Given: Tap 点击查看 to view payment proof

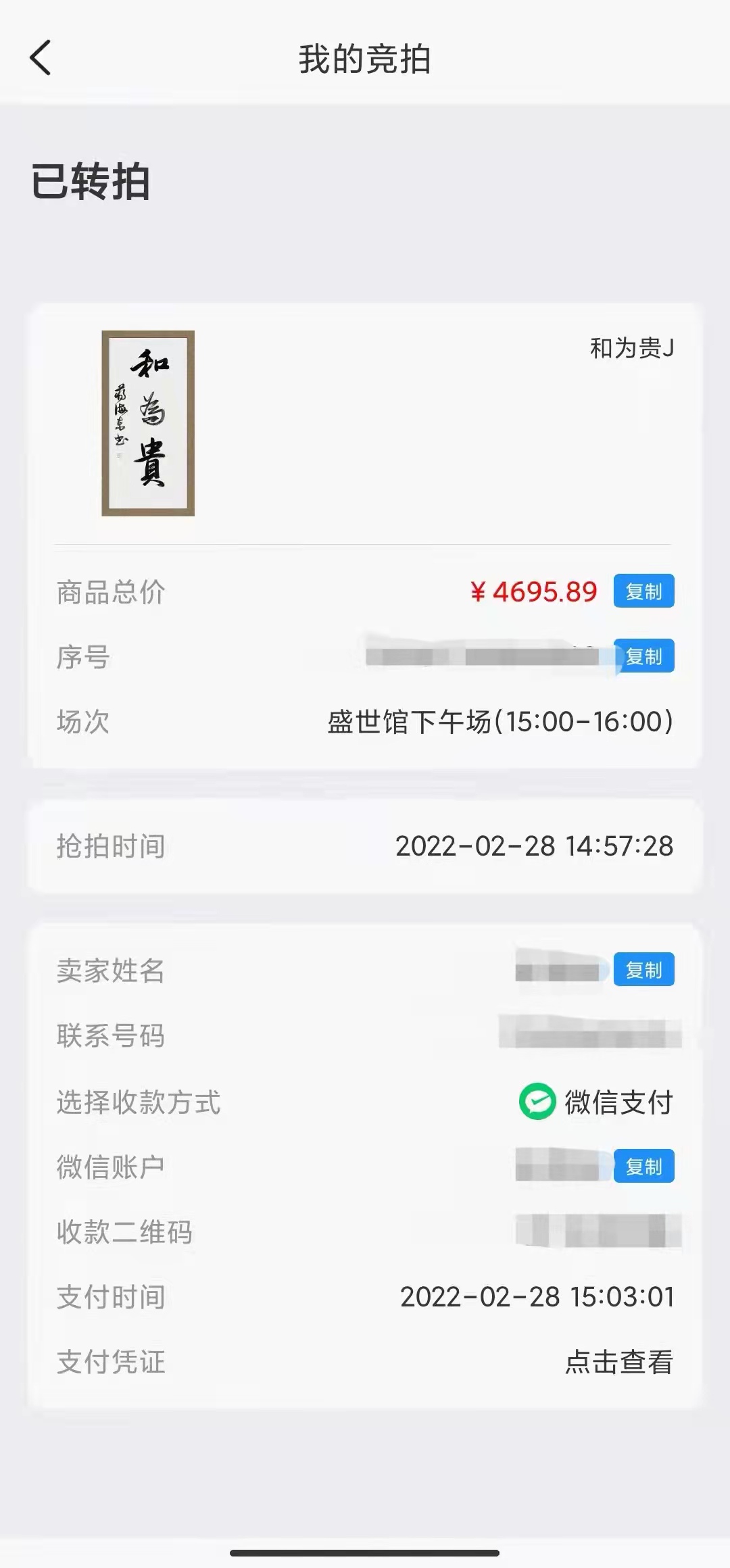Looking at the screenshot, I should [x=618, y=1362].
